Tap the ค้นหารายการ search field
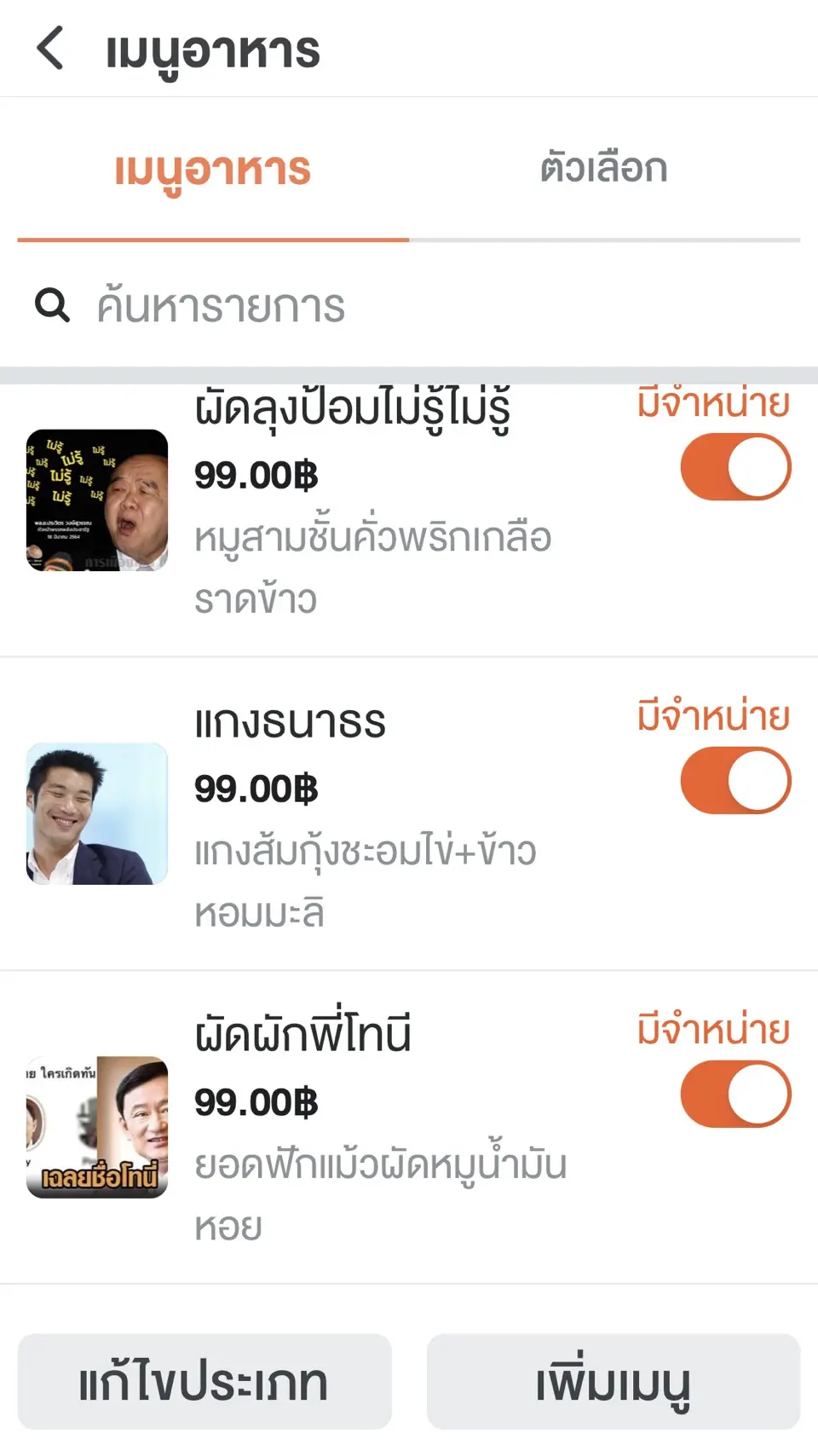818x1456 pixels. 409,305
